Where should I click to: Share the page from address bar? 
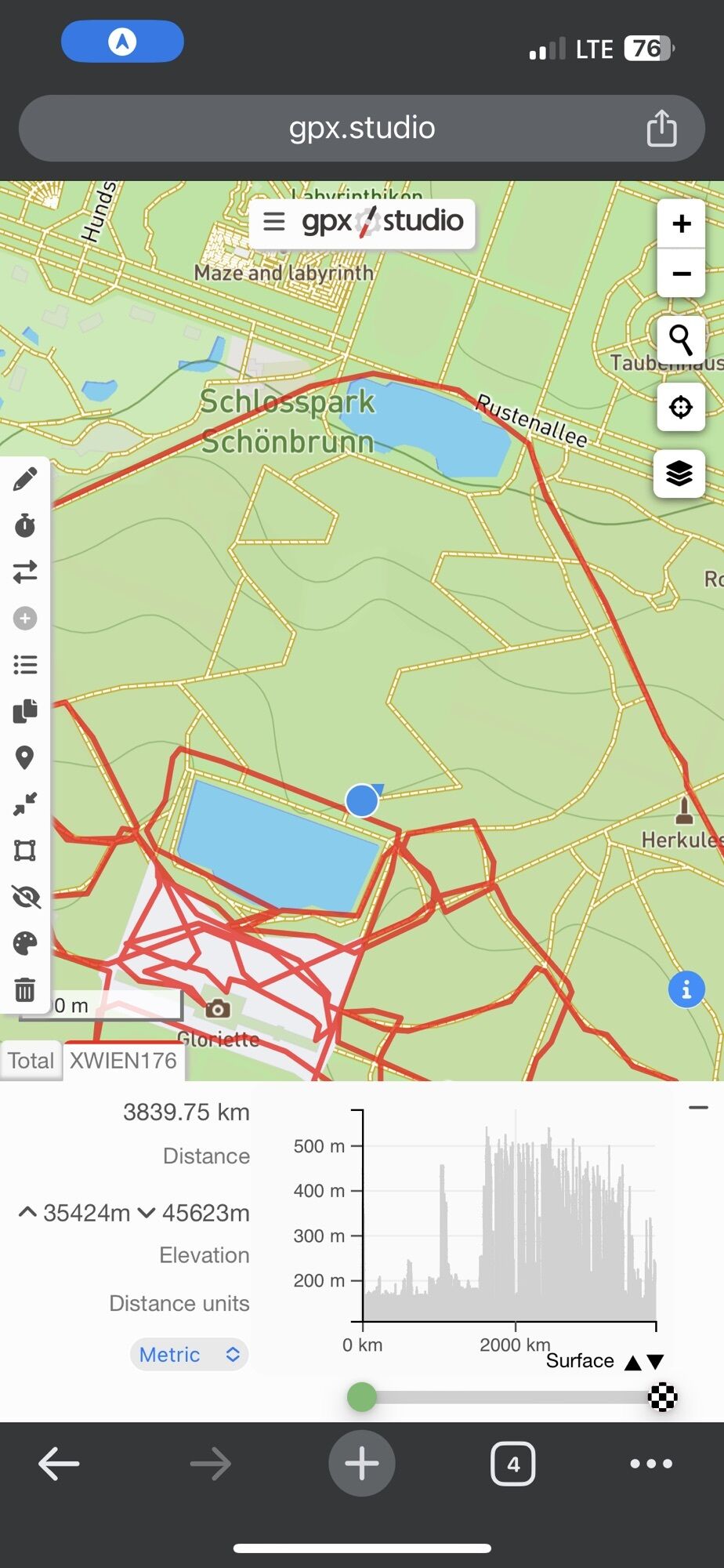click(x=661, y=129)
